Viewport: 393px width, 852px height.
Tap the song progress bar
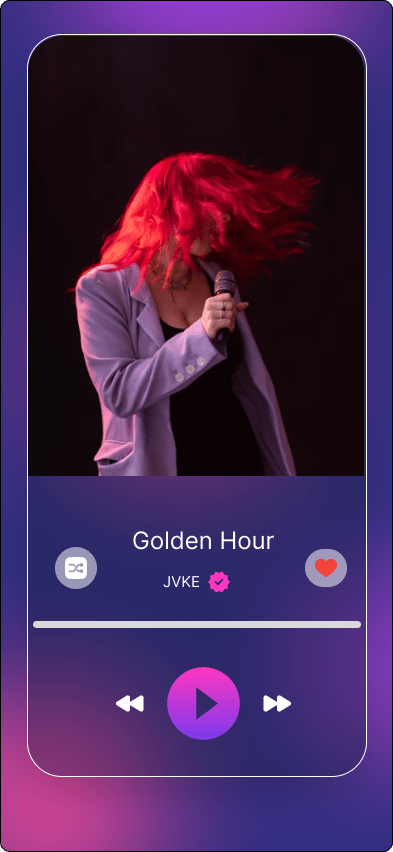197,624
